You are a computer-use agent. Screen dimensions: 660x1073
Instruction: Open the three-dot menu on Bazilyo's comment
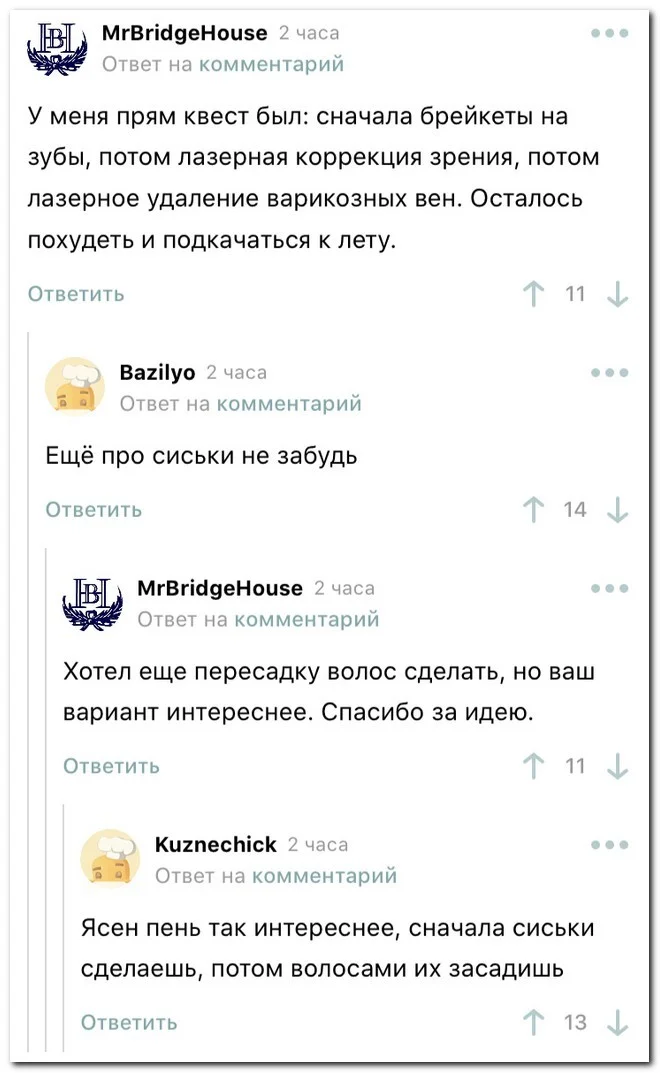coord(609,372)
